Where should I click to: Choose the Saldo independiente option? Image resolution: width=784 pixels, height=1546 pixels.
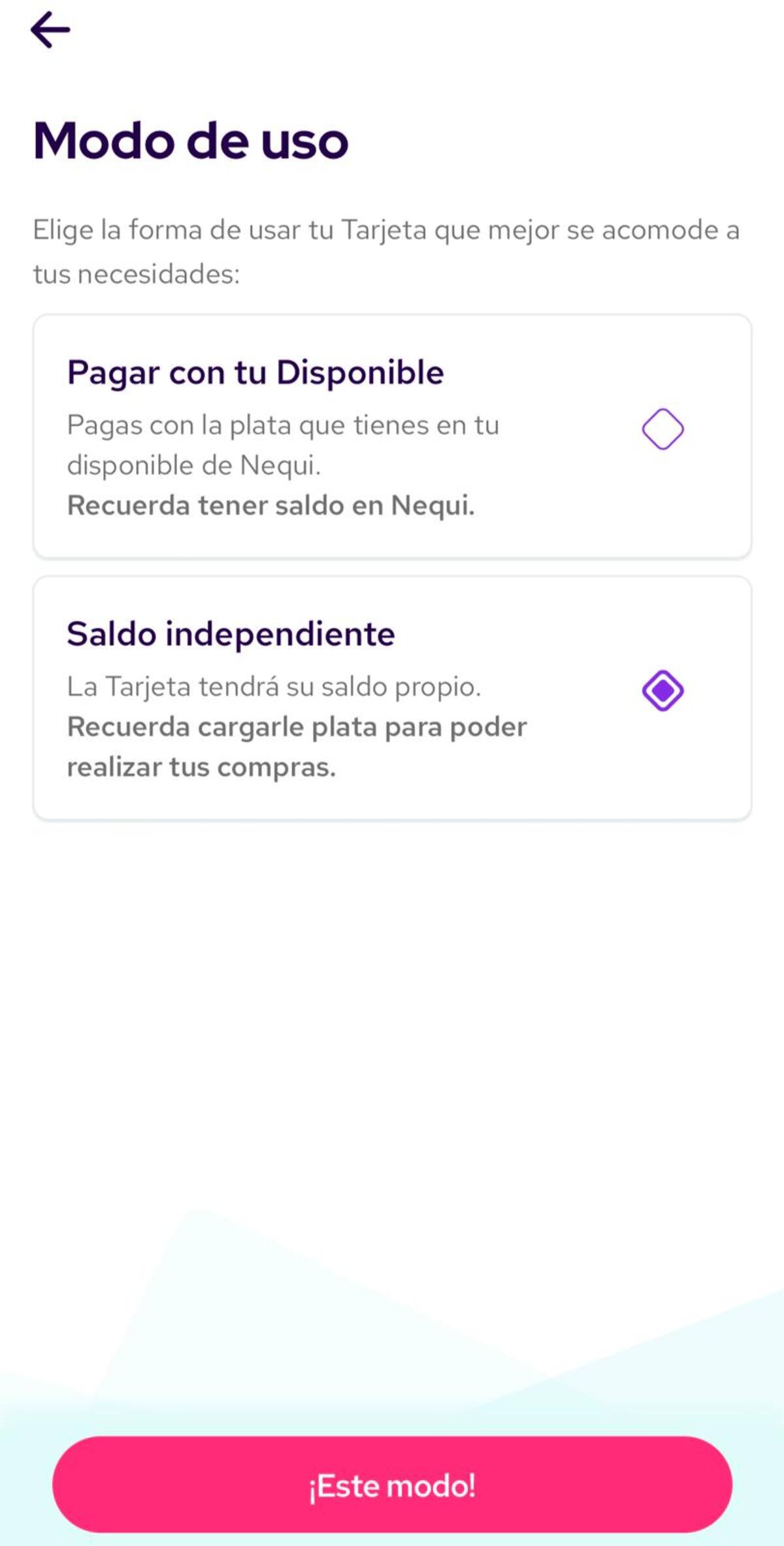click(x=662, y=690)
